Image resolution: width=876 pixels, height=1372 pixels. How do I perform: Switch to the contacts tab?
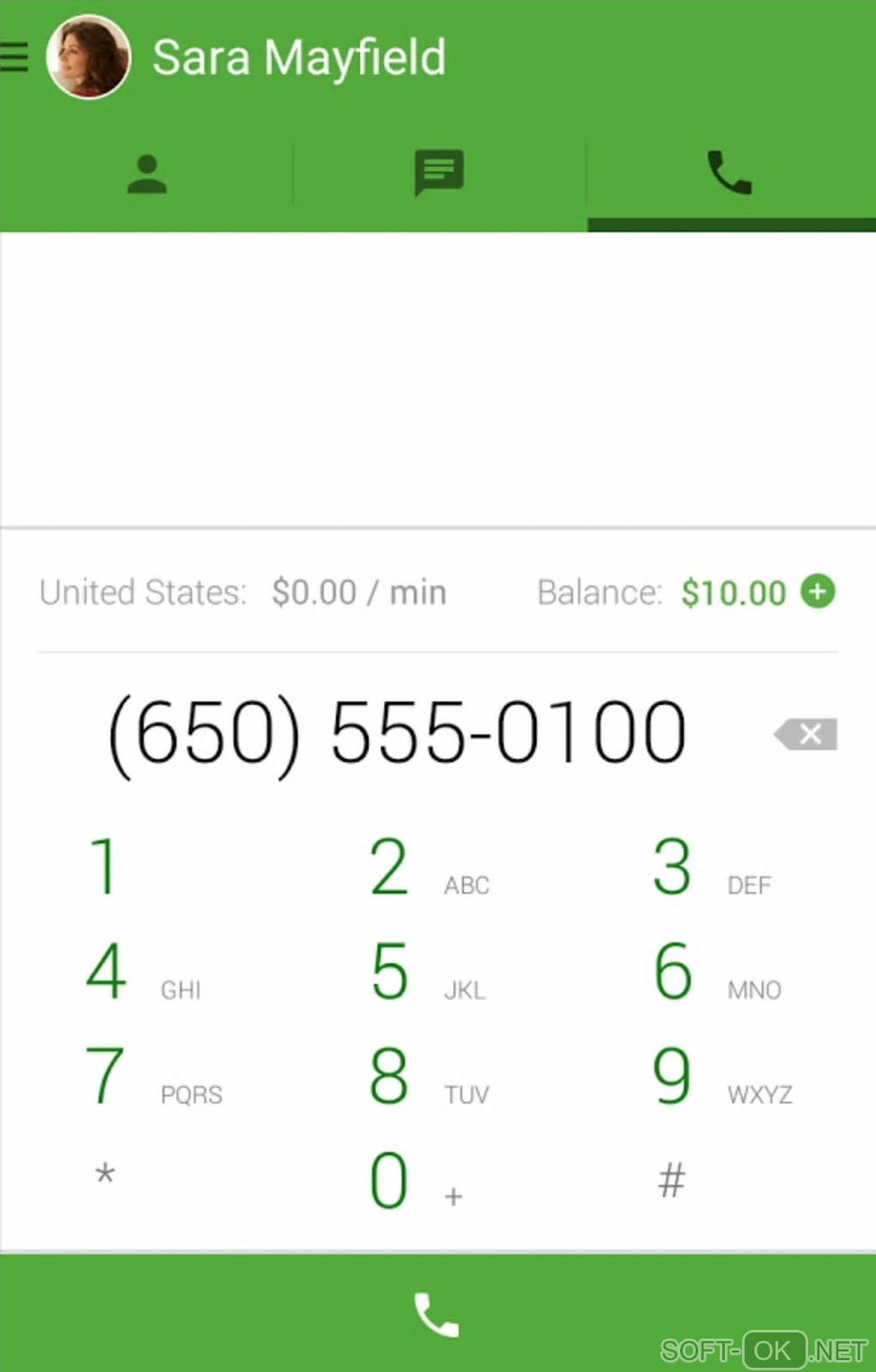coord(147,174)
